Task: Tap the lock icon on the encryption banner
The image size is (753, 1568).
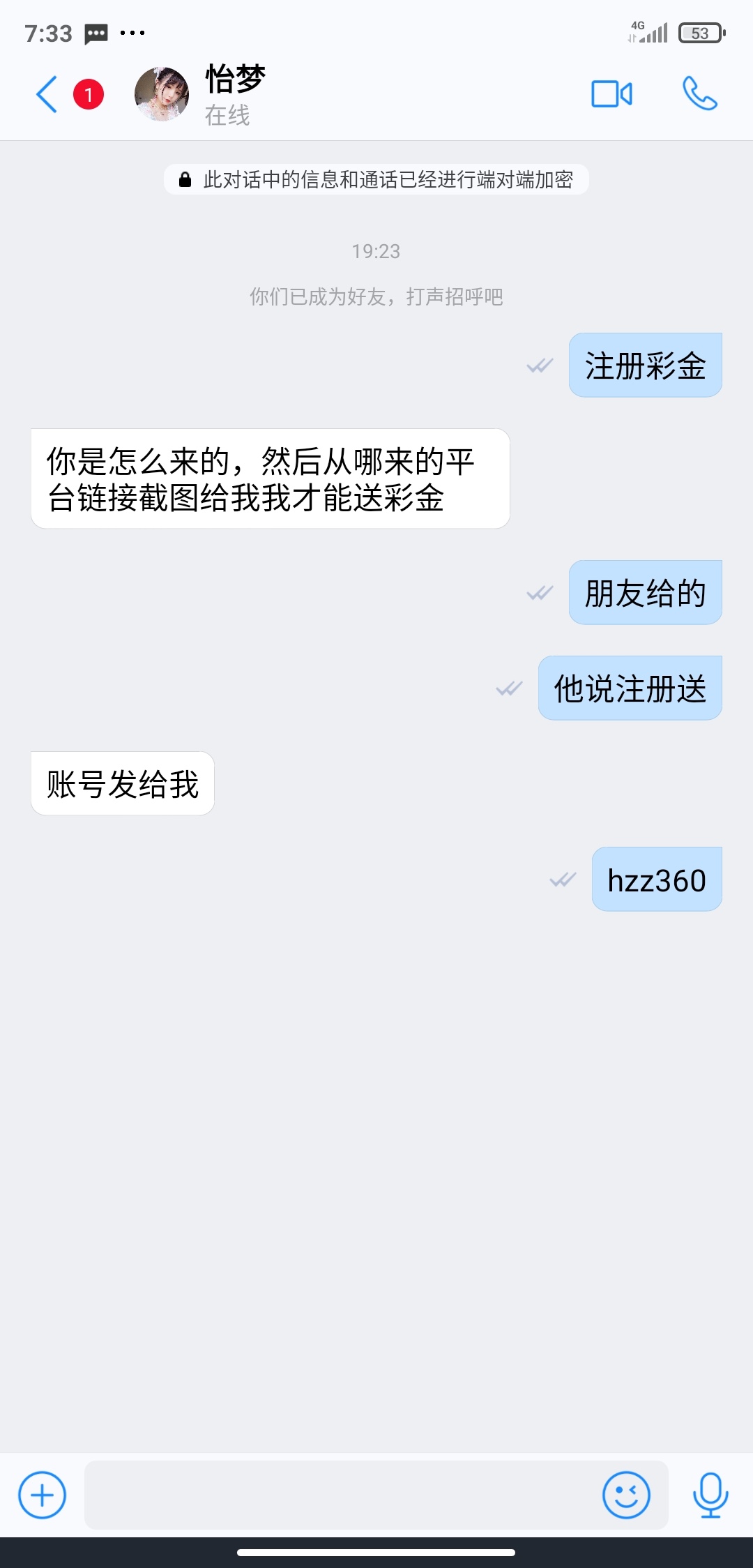Action: [x=184, y=179]
